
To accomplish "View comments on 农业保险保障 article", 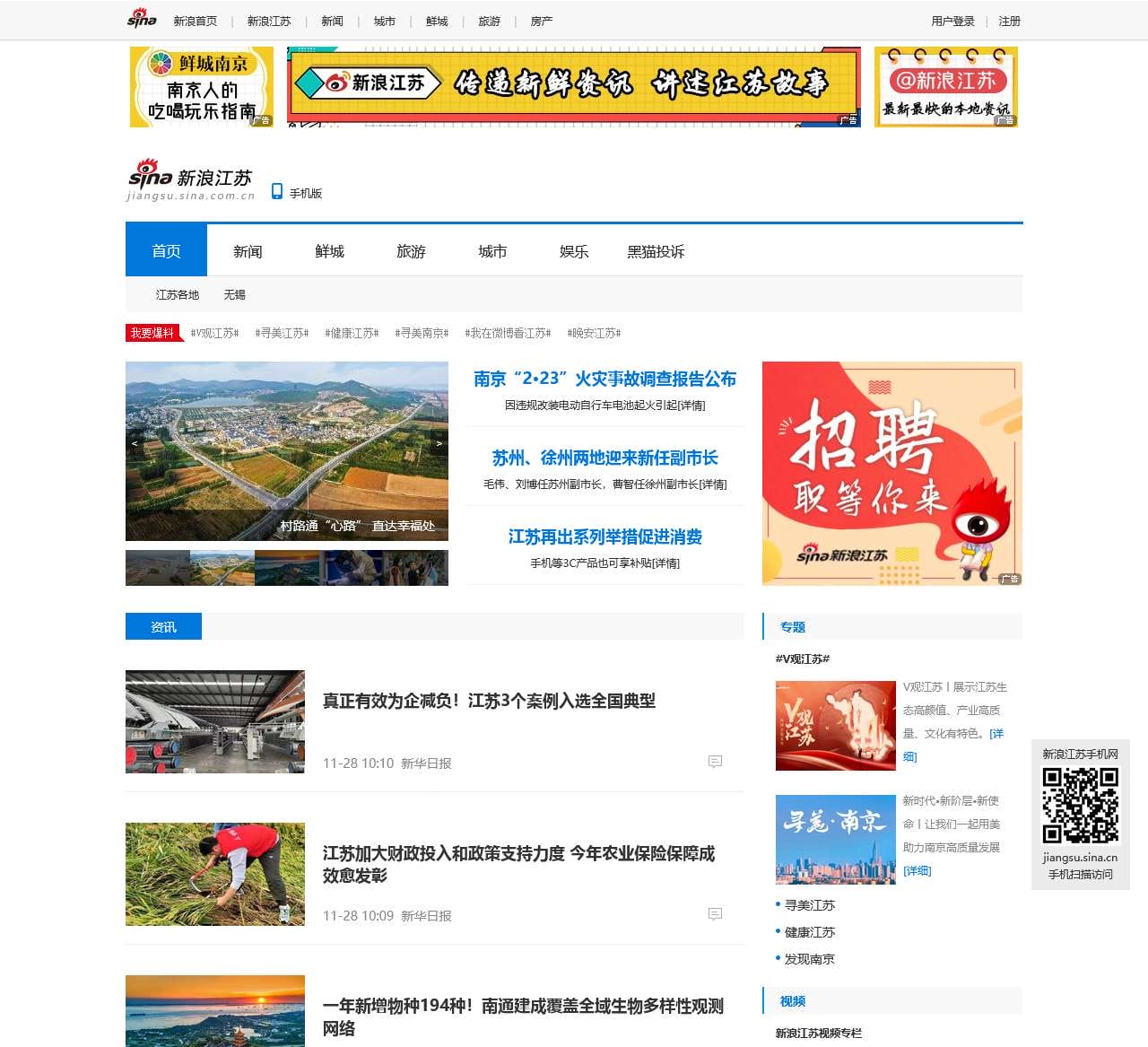I will 715,914.
